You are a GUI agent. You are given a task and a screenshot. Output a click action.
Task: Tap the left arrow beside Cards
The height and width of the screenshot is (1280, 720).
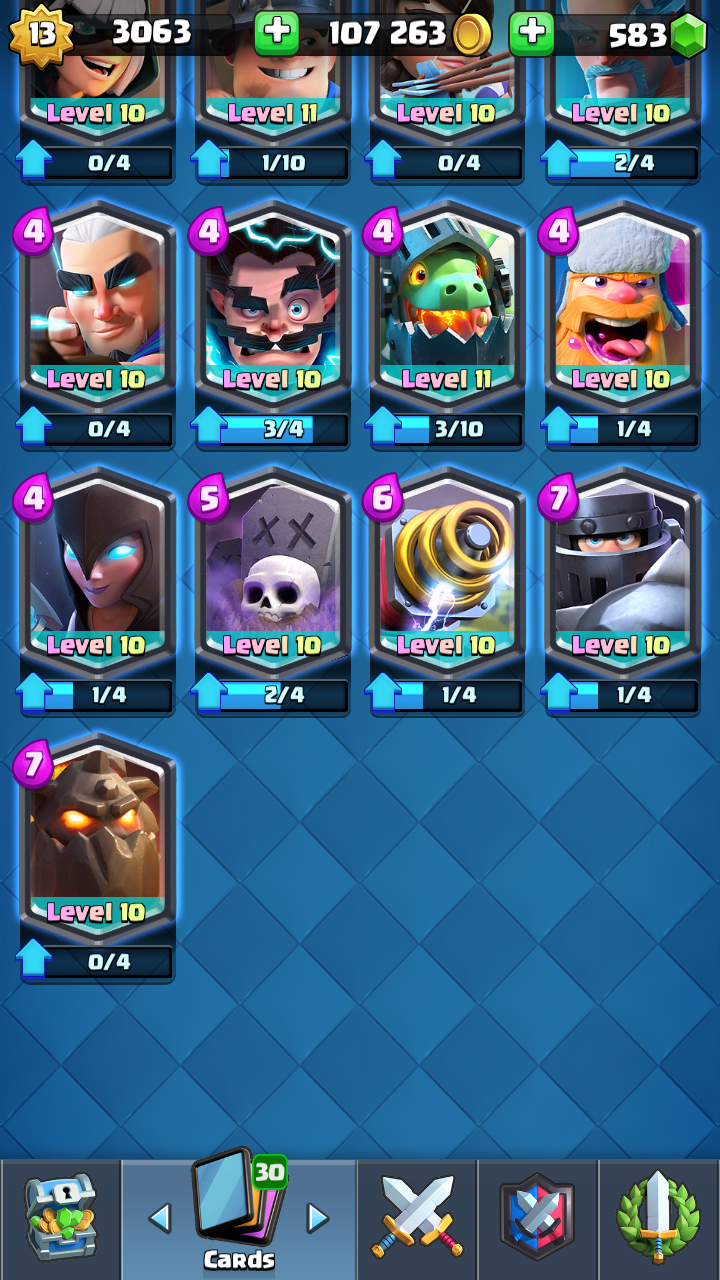tap(159, 1217)
